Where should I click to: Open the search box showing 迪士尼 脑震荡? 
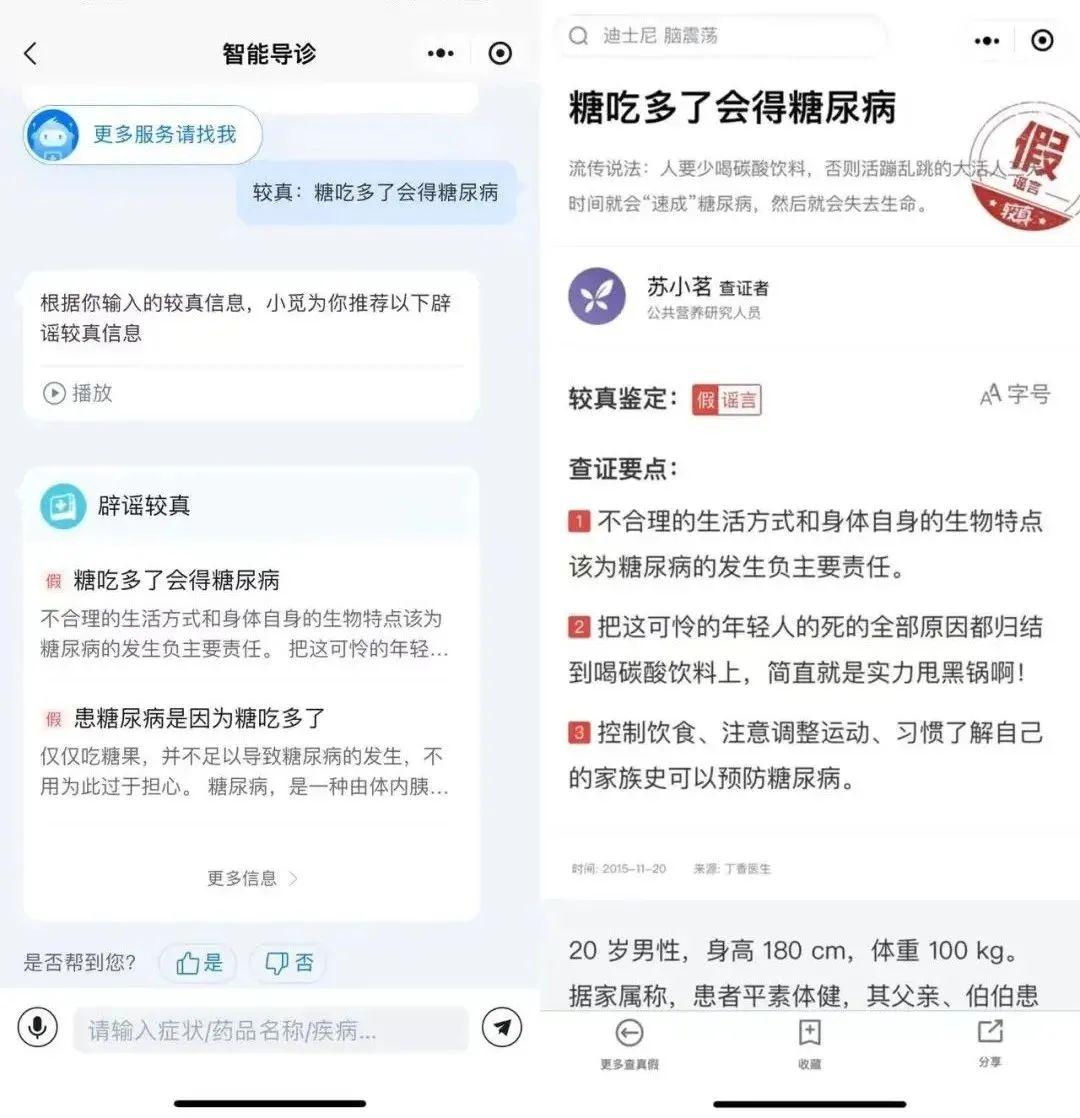[x=720, y=37]
